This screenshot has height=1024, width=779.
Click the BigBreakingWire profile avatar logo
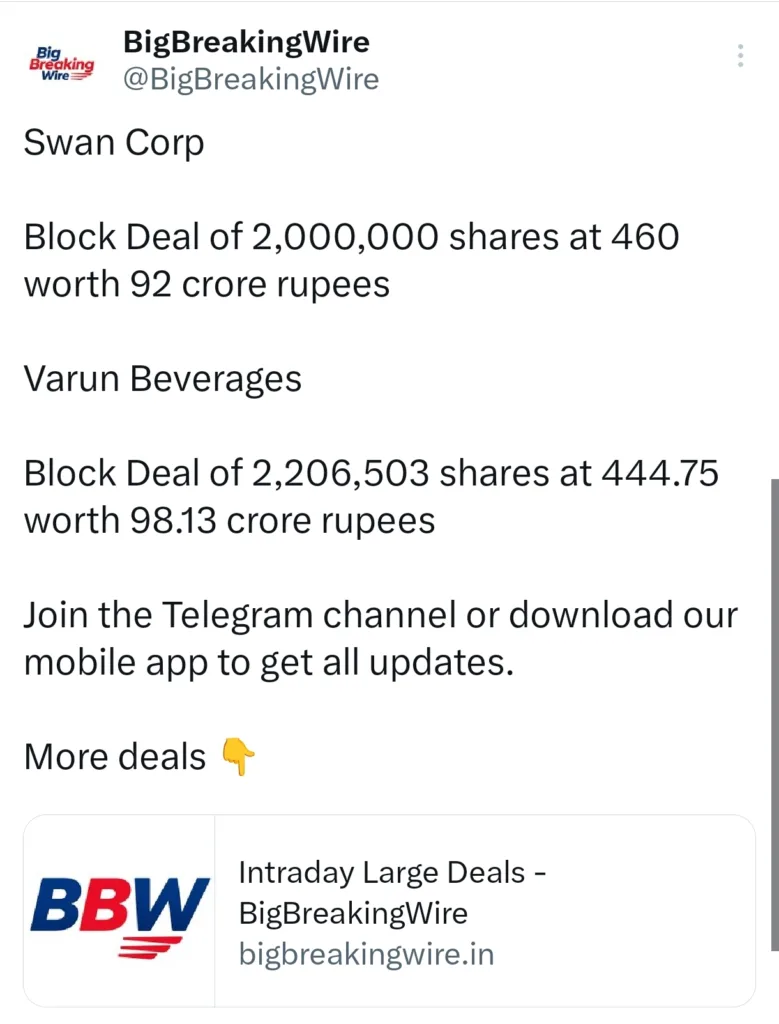tap(62, 60)
